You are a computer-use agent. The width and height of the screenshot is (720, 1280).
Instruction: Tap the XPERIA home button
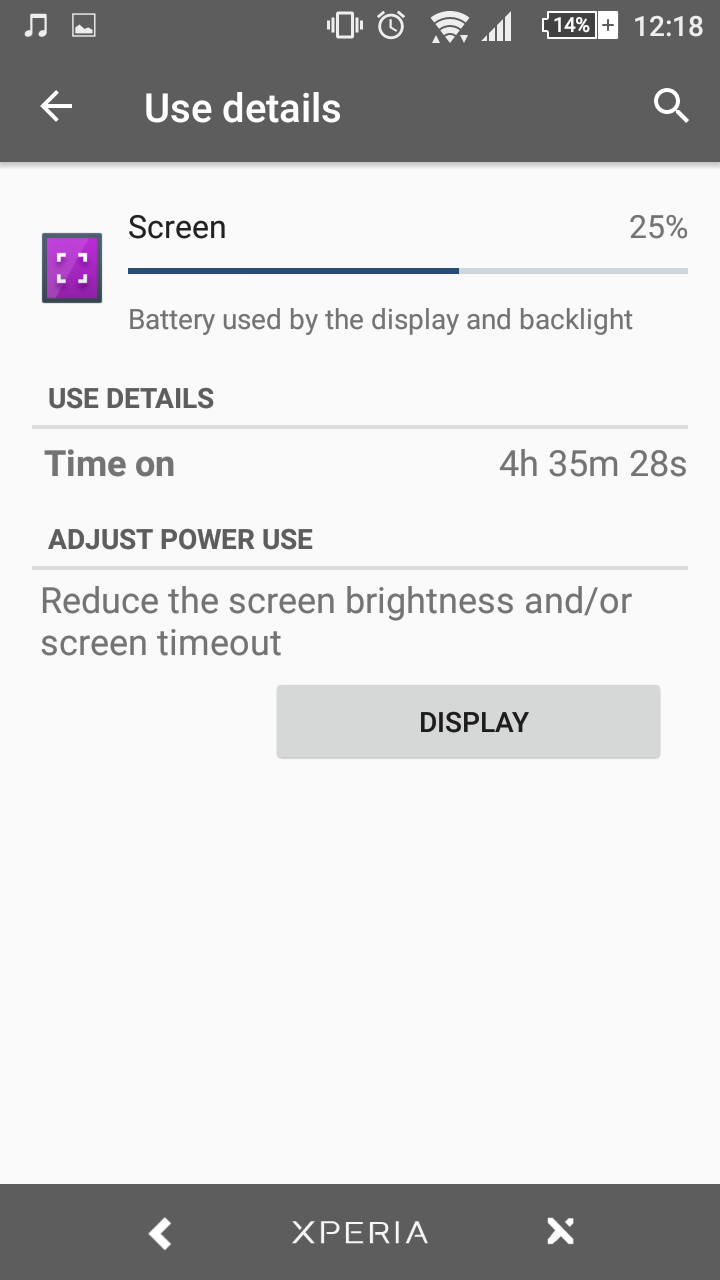[360, 1232]
